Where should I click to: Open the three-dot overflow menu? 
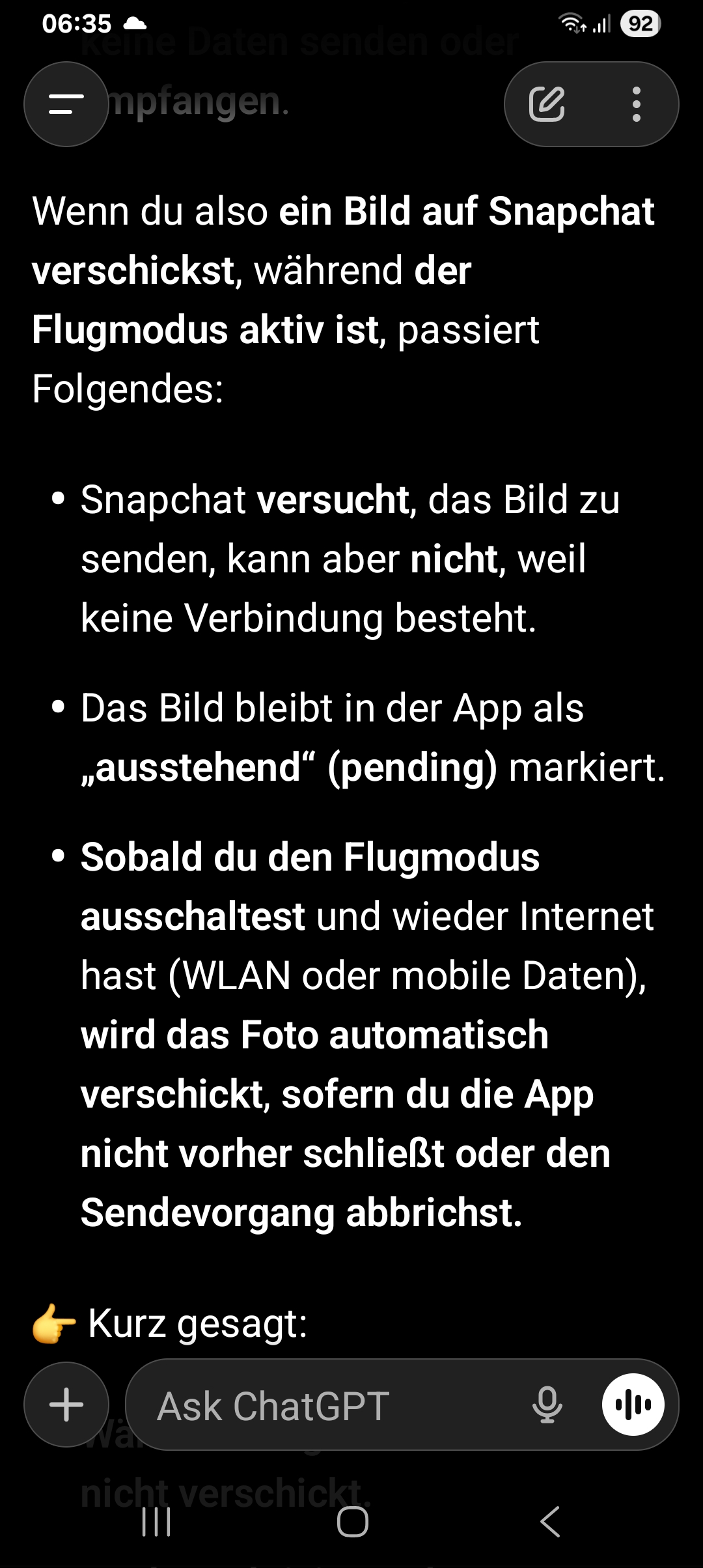pyautogui.click(x=636, y=104)
